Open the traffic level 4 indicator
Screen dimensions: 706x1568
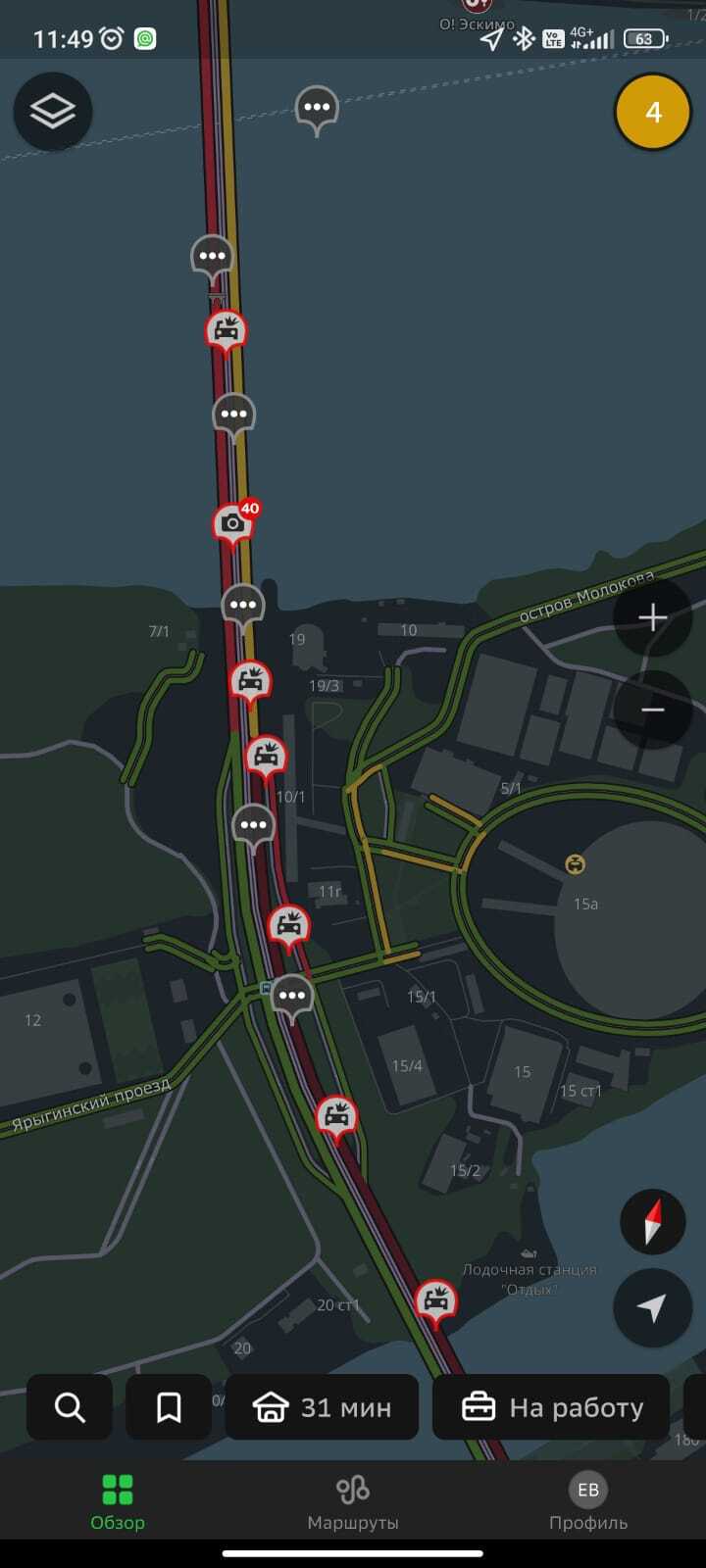click(653, 113)
